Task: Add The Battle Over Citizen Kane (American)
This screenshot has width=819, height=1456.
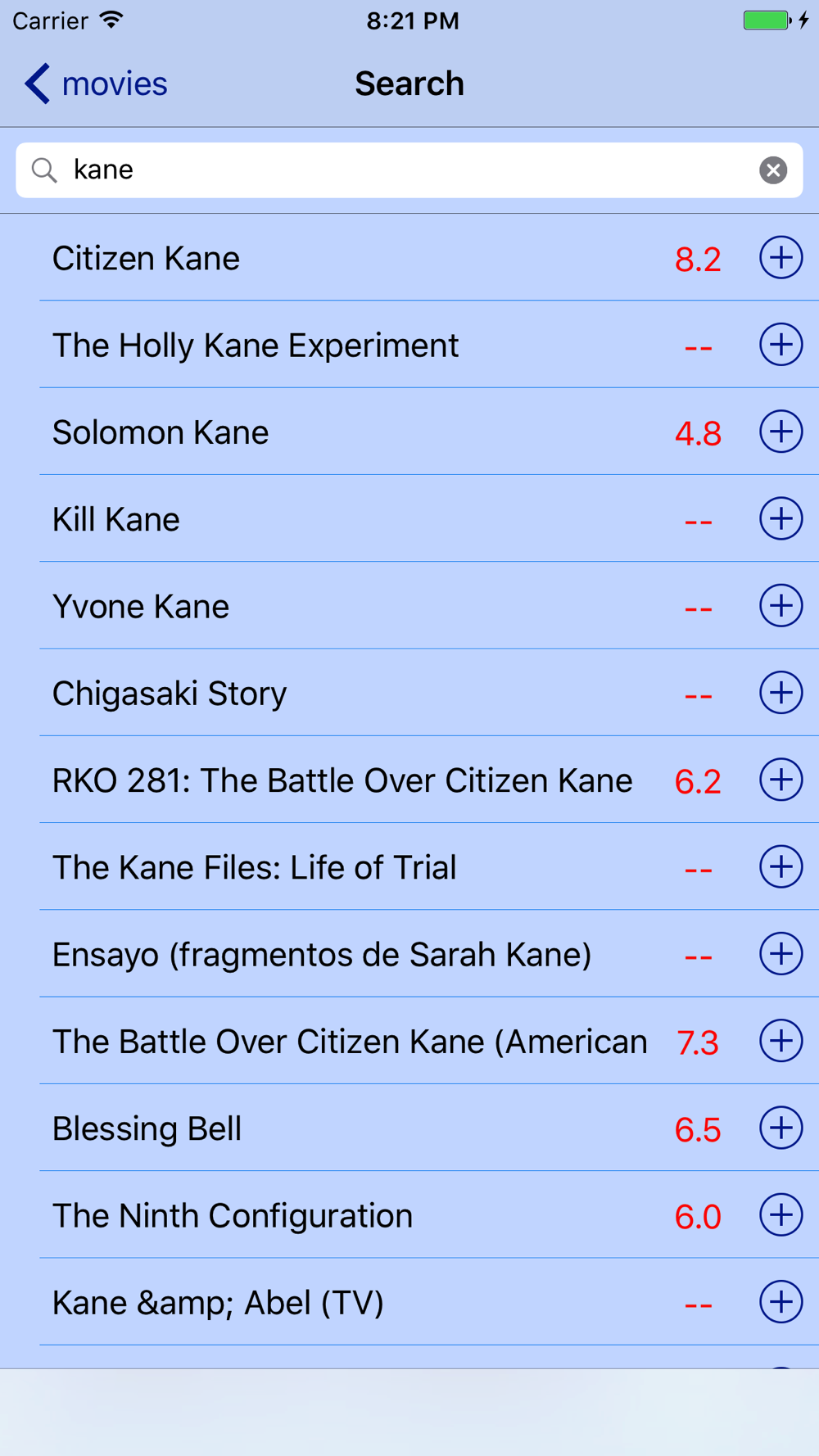Action: click(781, 1041)
